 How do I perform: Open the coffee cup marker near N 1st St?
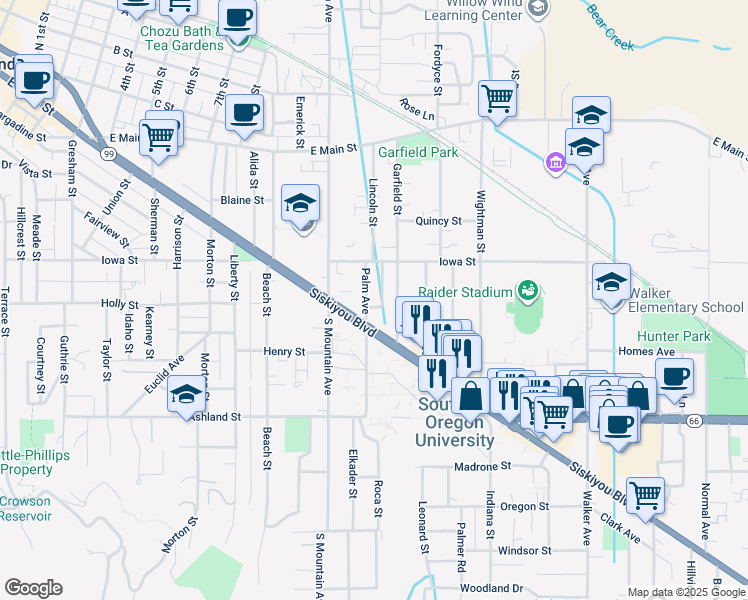pos(34,82)
